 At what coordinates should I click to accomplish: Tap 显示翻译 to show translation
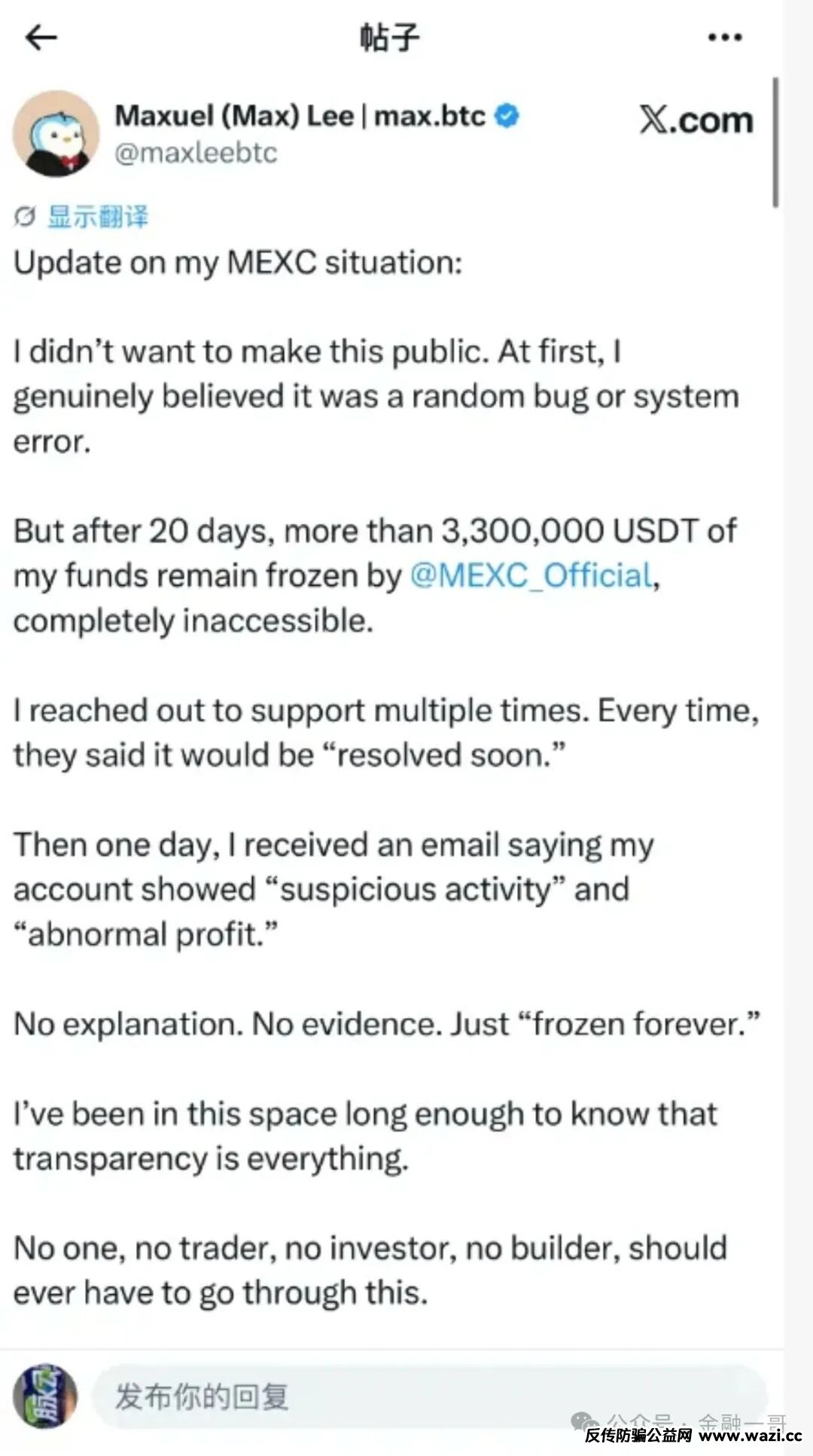(97, 217)
